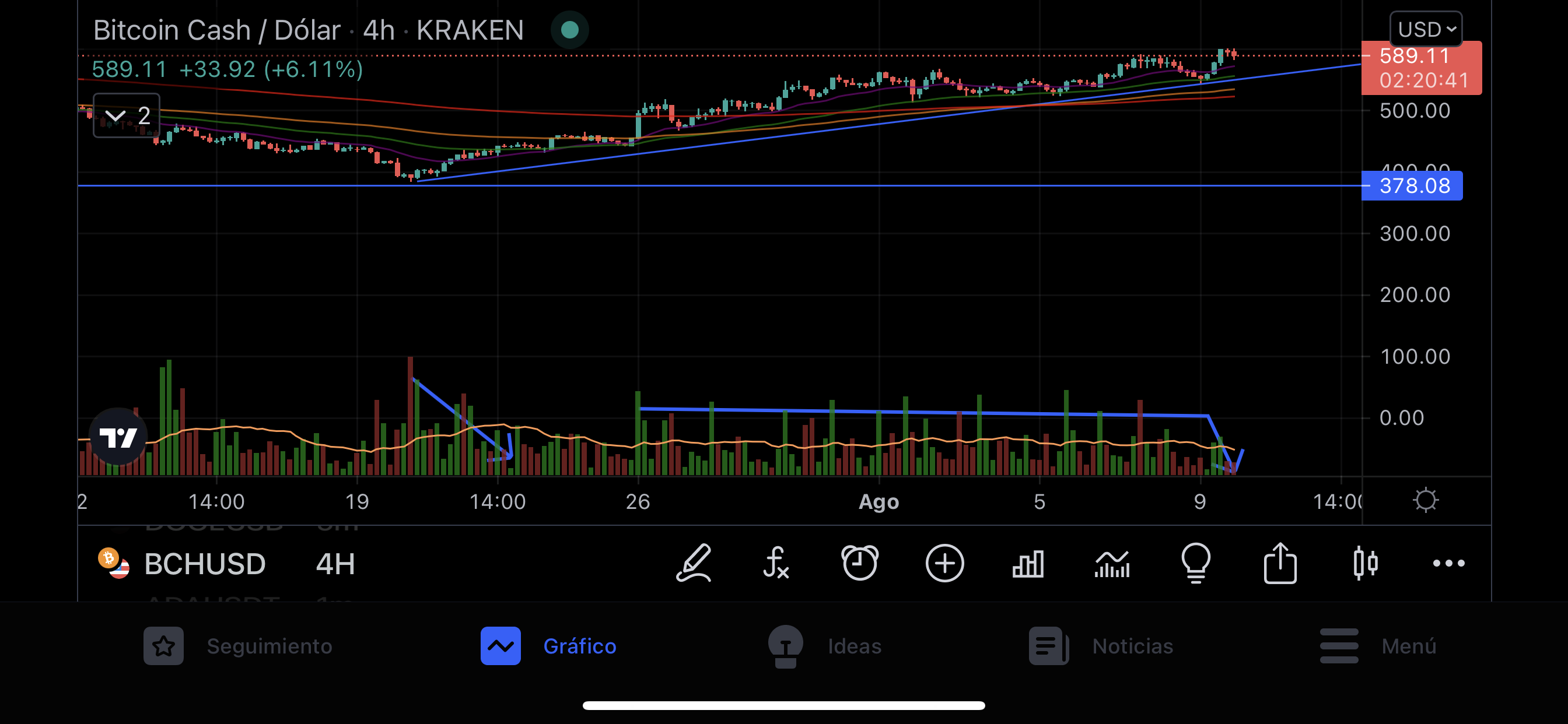Open the three-dot overflow menu
This screenshot has width=1568, height=724.
tap(1448, 563)
